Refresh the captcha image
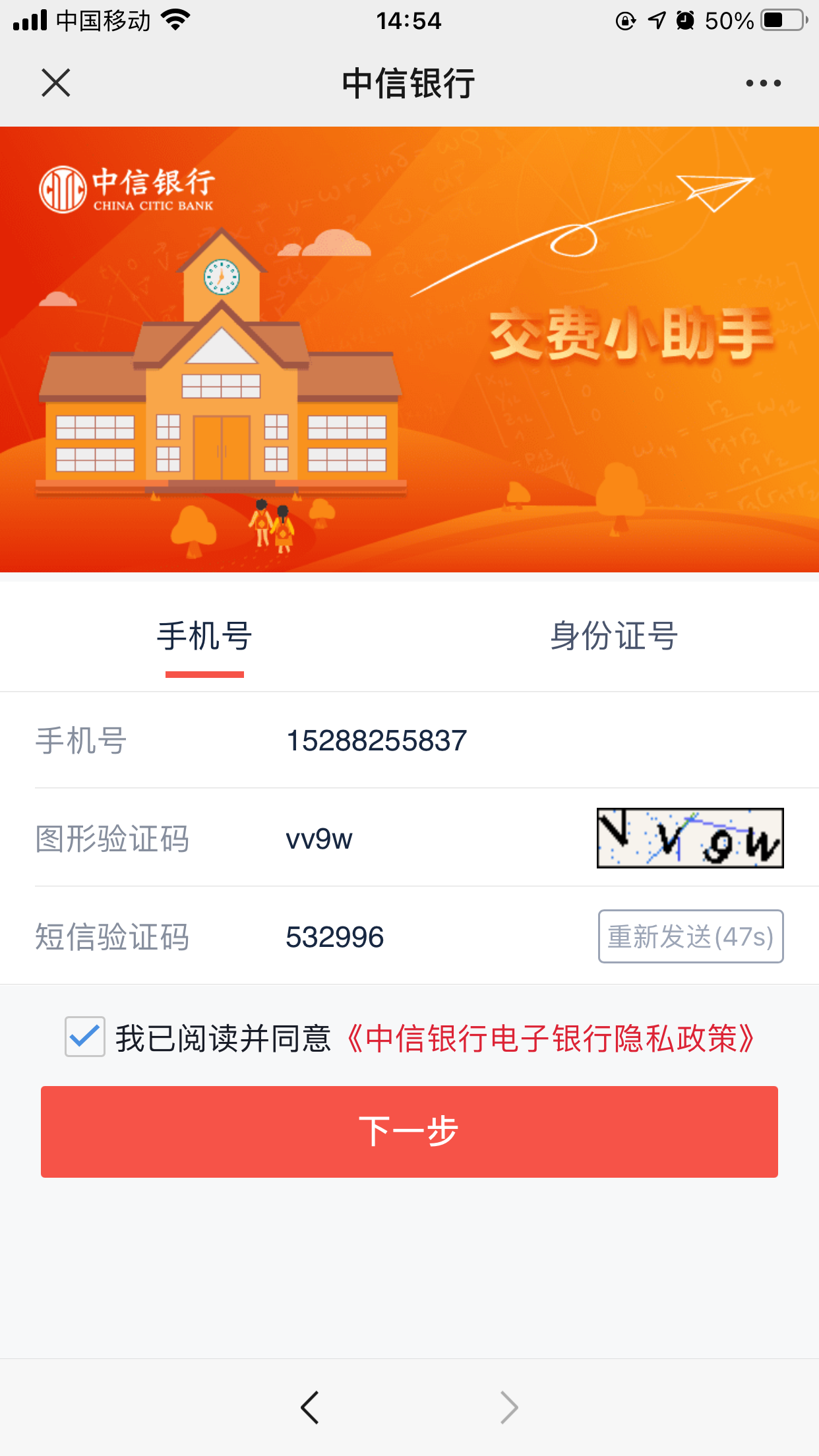The height and width of the screenshot is (1456, 819). 690,838
